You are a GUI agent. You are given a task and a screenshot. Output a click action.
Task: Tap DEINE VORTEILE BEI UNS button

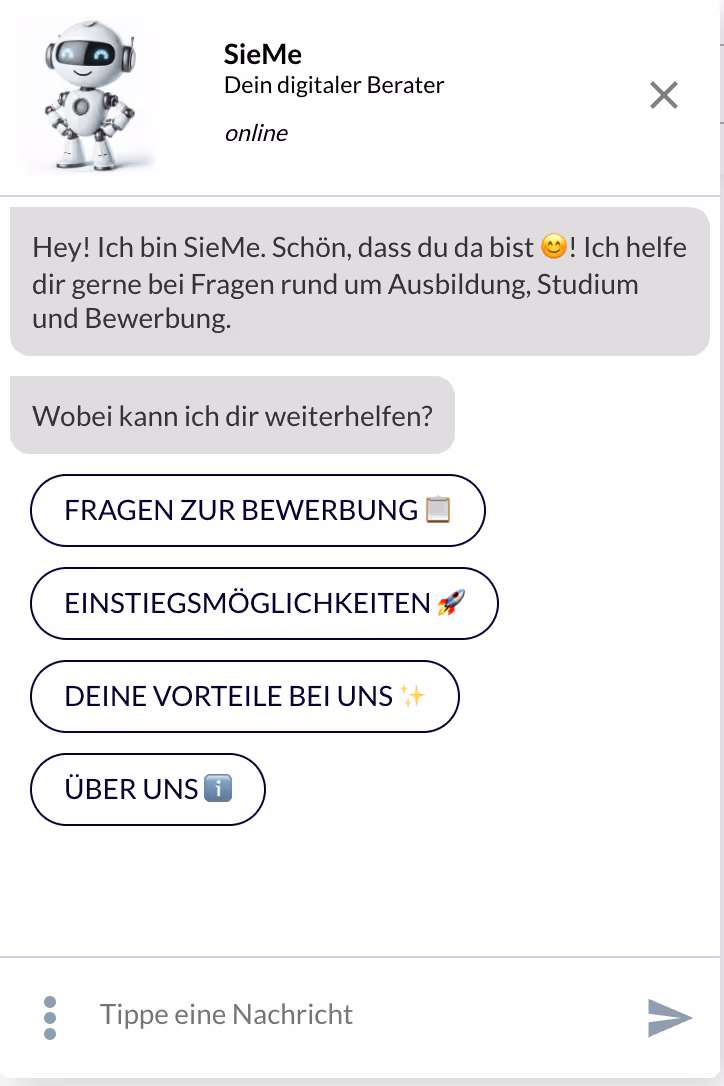(245, 696)
